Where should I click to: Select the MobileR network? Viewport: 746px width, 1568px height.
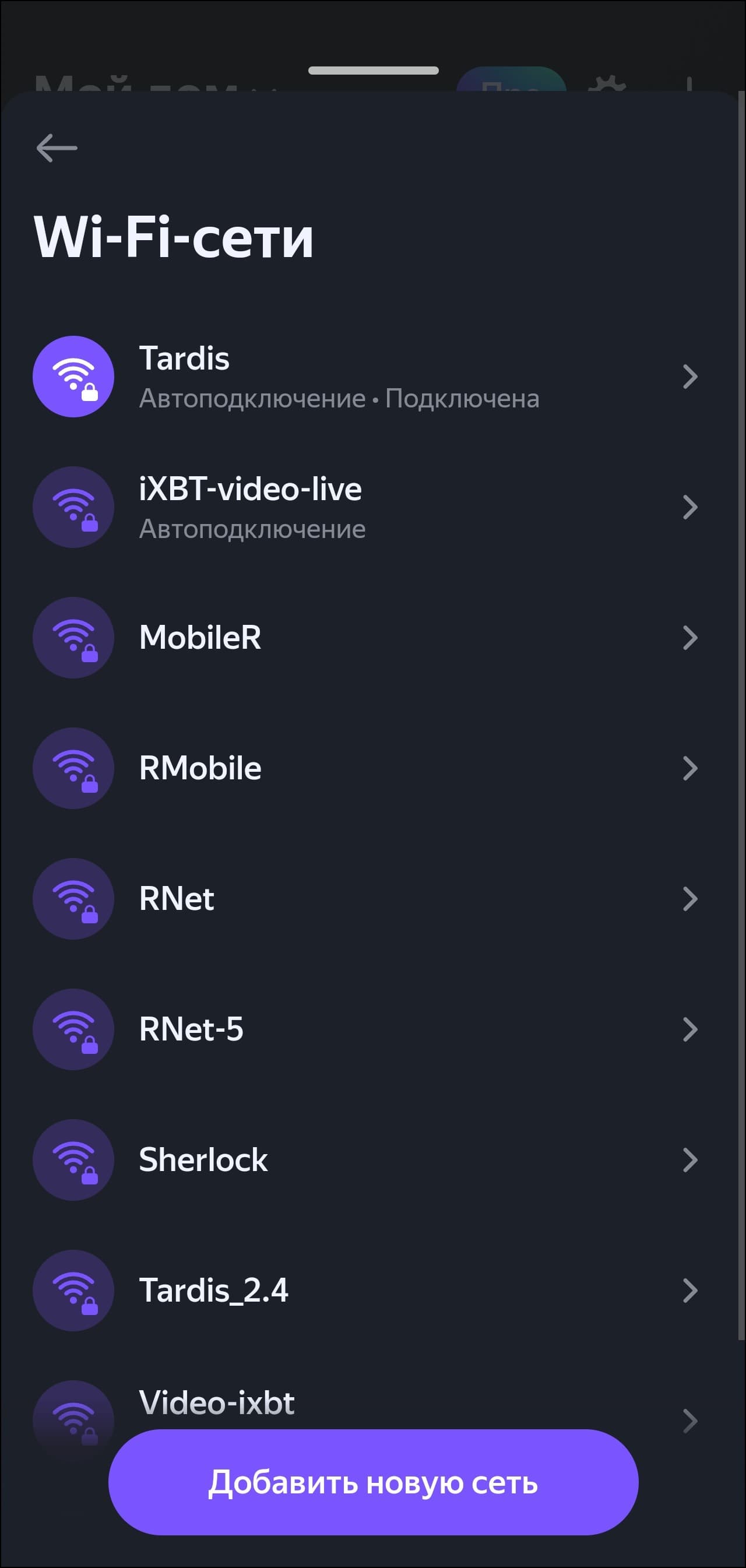point(365,638)
